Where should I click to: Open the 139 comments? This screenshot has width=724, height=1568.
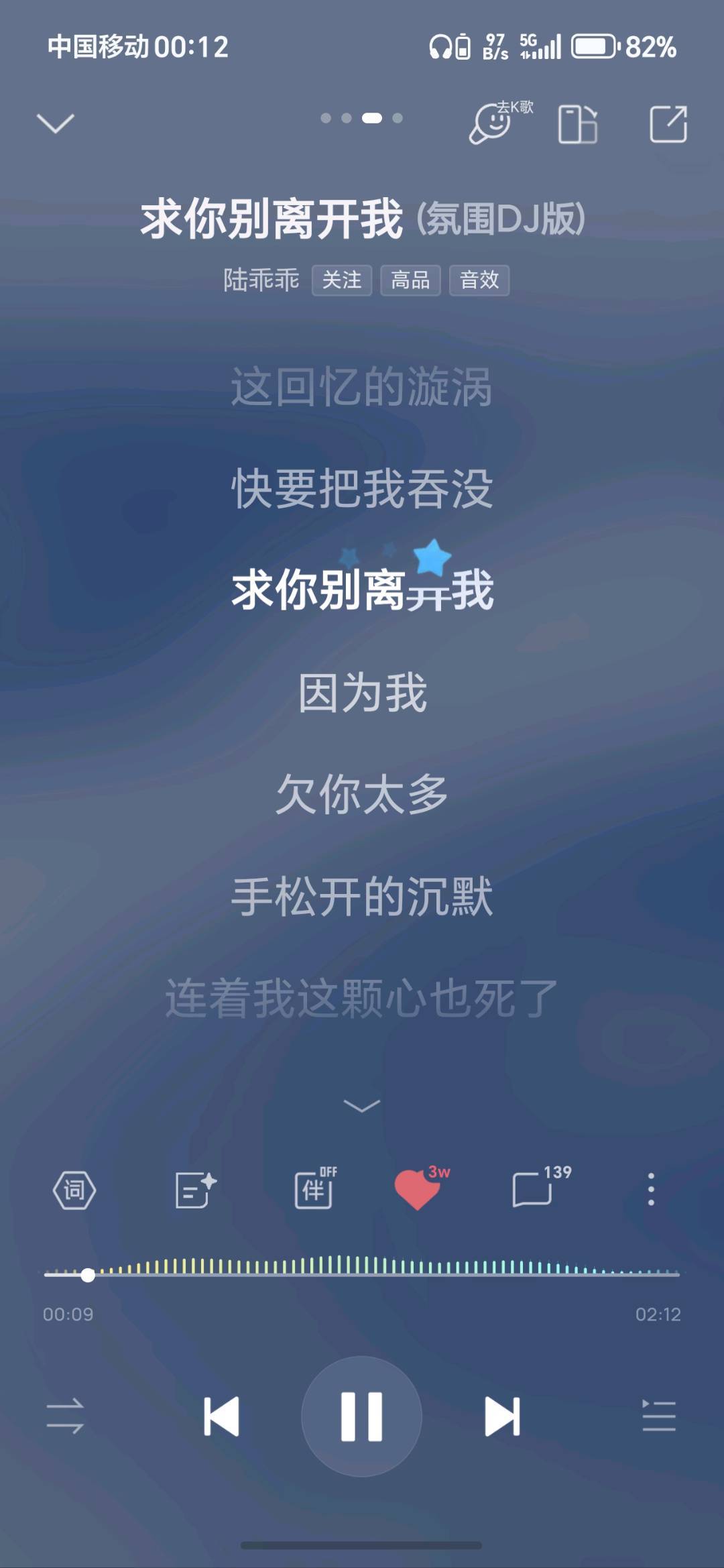click(x=534, y=1189)
